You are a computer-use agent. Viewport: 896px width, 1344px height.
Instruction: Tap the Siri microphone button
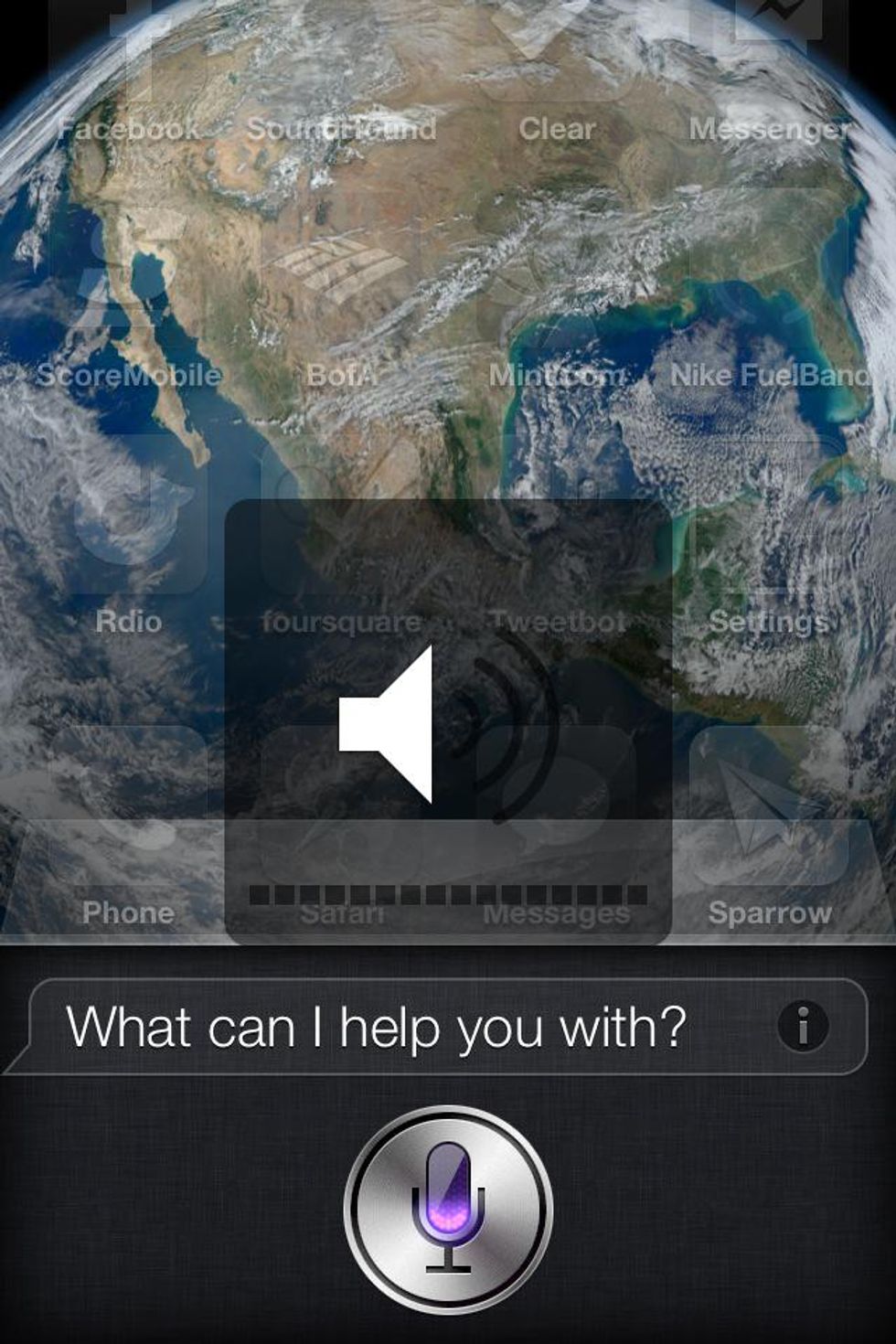point(448,1209)
